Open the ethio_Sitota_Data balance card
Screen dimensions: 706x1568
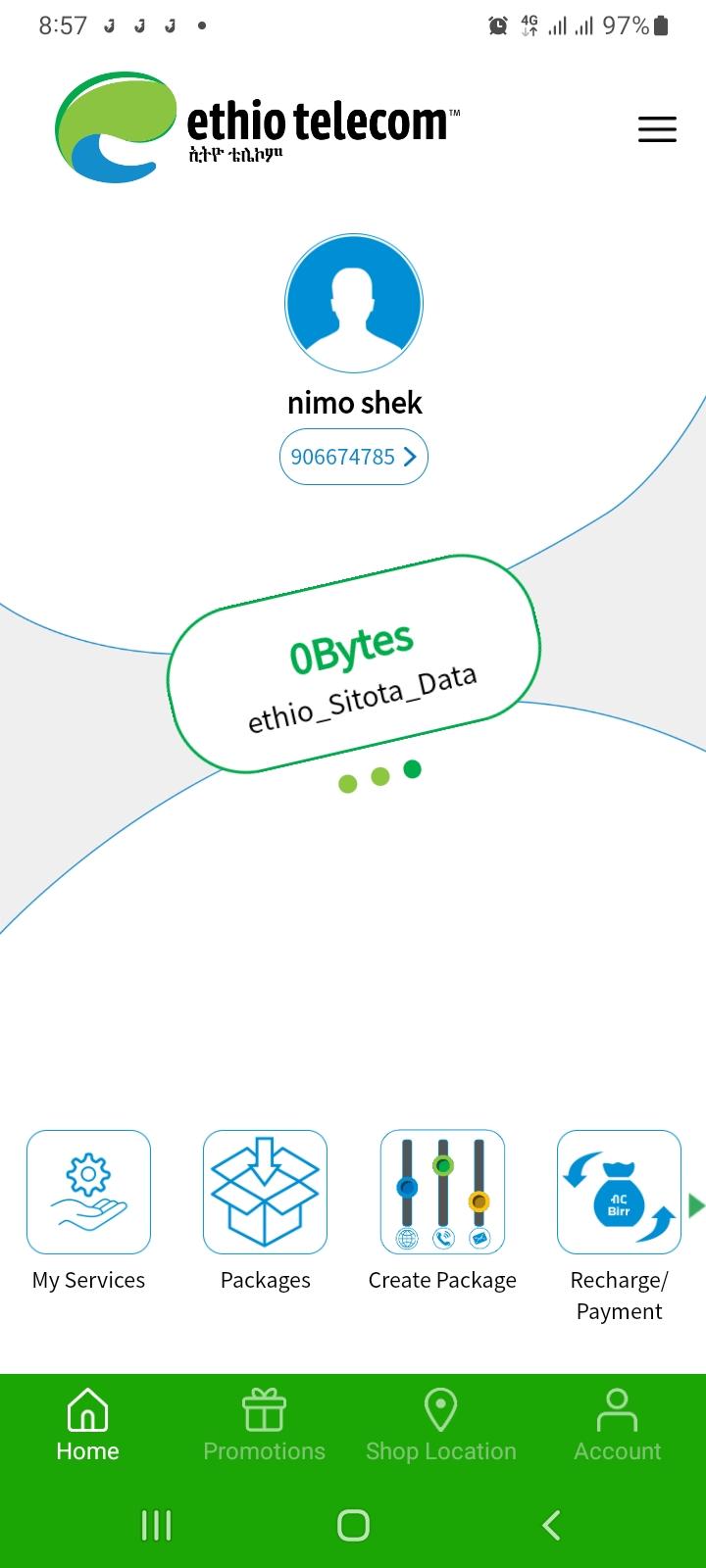click(x=354, y=664)
